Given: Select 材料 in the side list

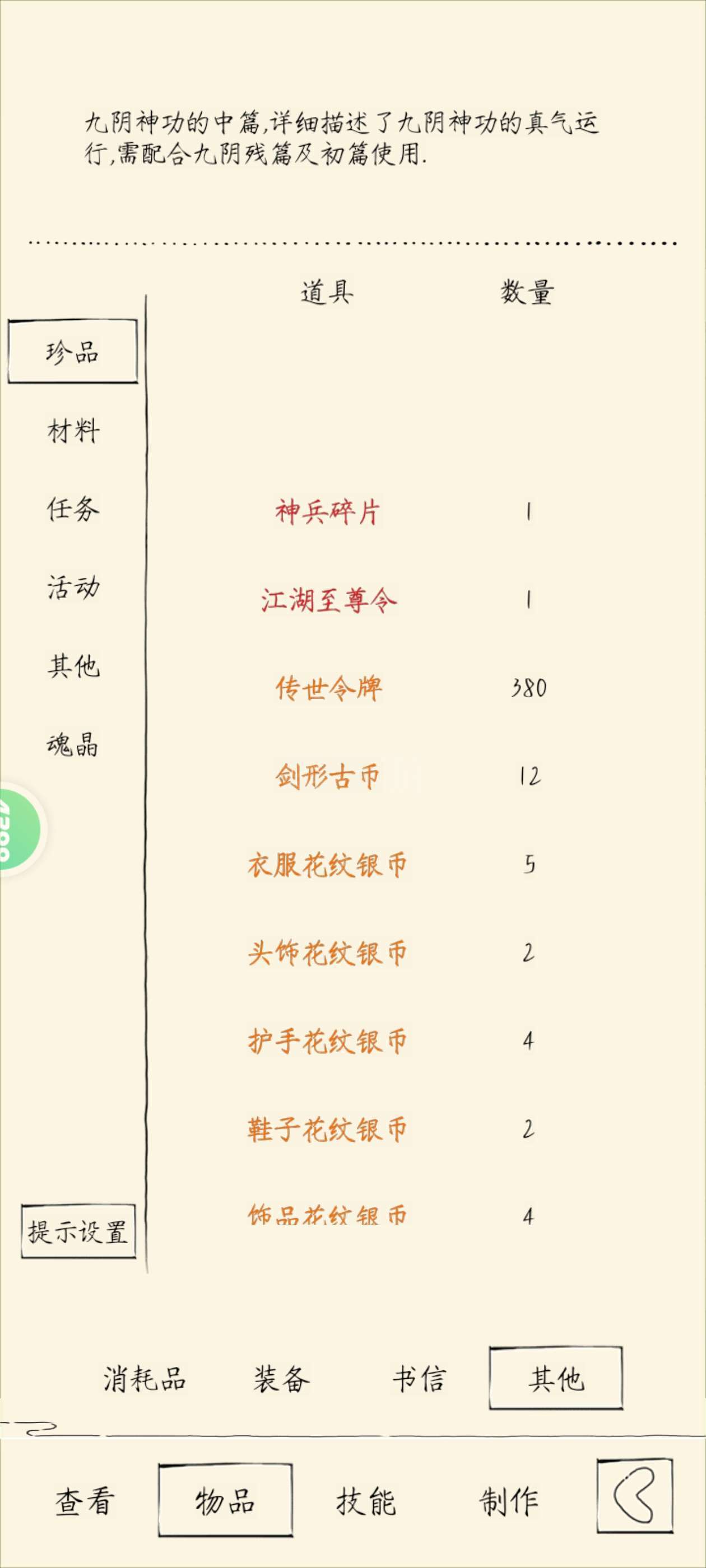Looking at the screenshot, I should tap(73, 431).
